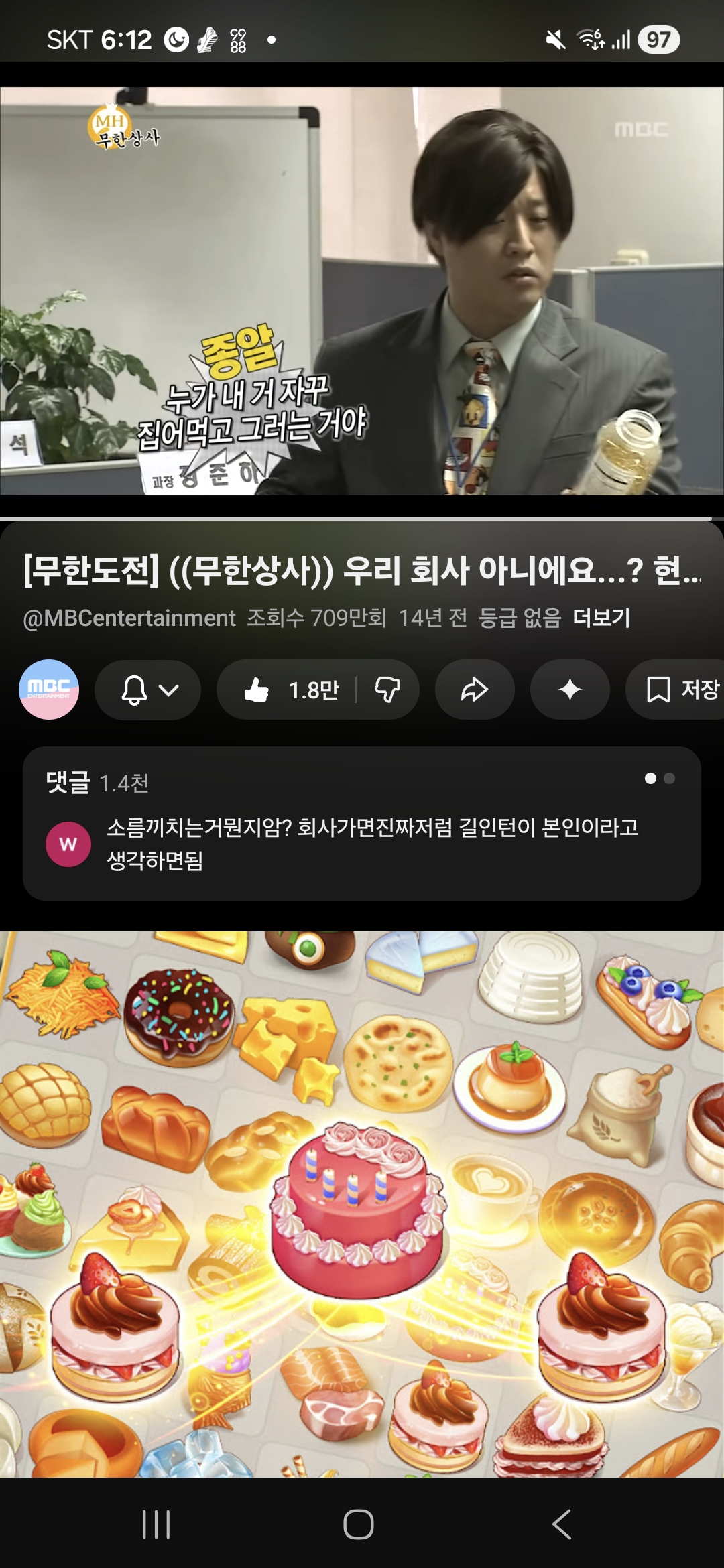Expand description via 더보기
The height and width of the screenshot is (1568, 724).
(x=602, y=617)
